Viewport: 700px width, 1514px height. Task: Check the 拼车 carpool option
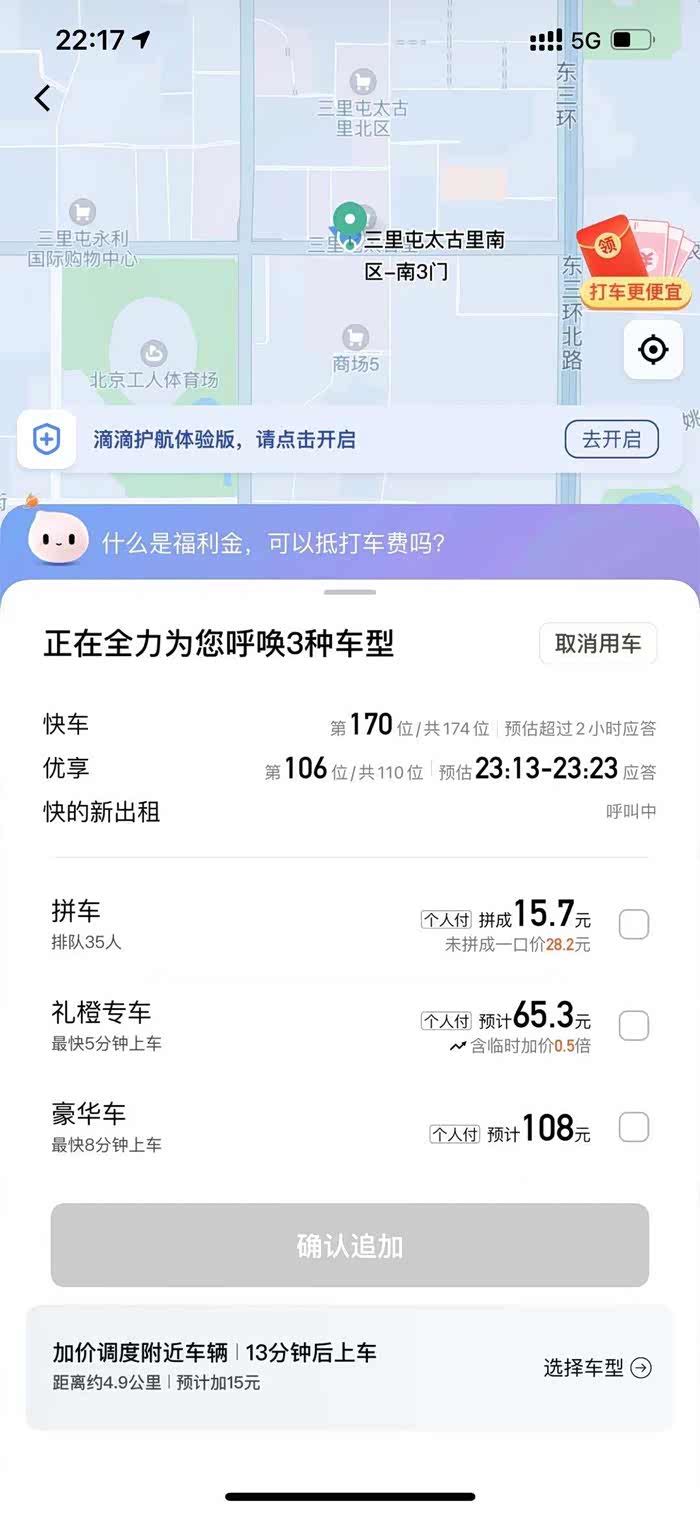(634, 925)
